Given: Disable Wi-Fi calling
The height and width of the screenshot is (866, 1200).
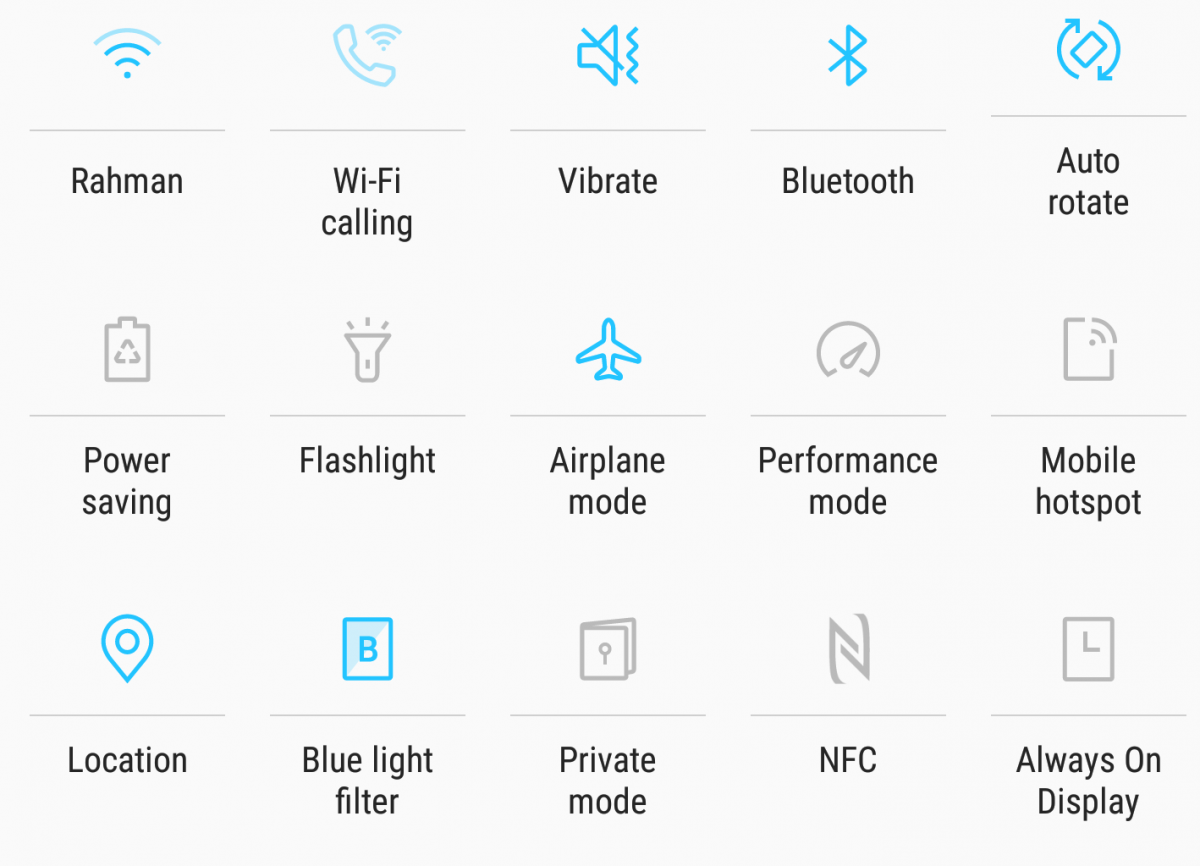Looking at the screenshot, I should pos(367,54).
